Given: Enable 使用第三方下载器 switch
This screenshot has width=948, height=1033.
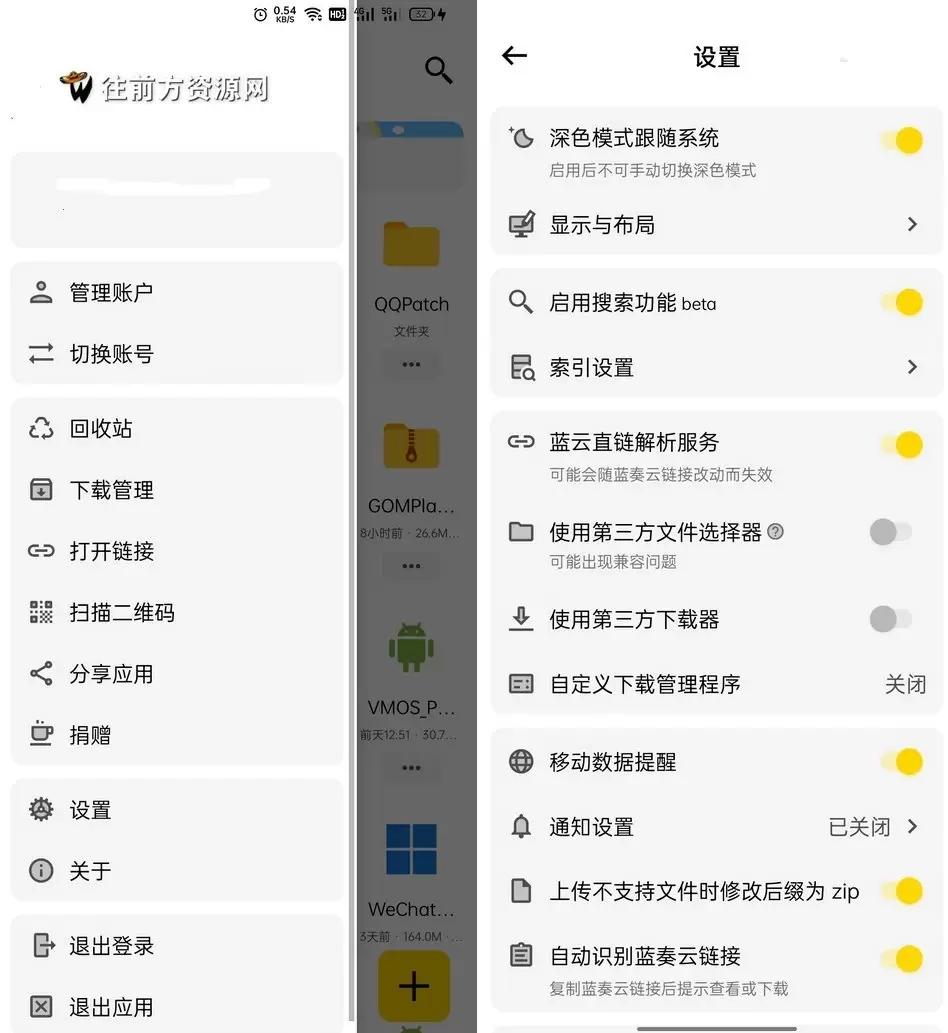Looking at the screenshot, I should coord(890,620).
